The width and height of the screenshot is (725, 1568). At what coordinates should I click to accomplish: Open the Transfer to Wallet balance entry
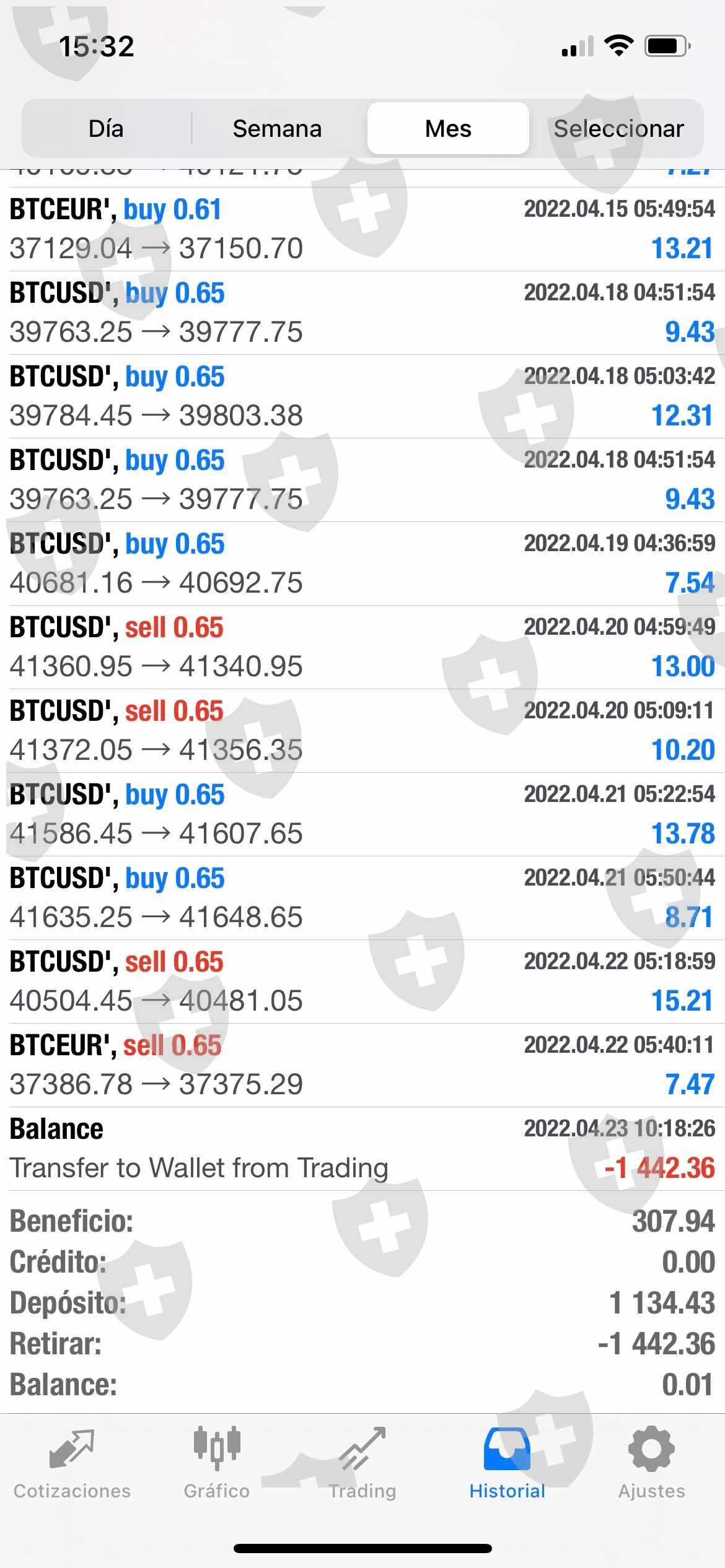[362, 1149]
